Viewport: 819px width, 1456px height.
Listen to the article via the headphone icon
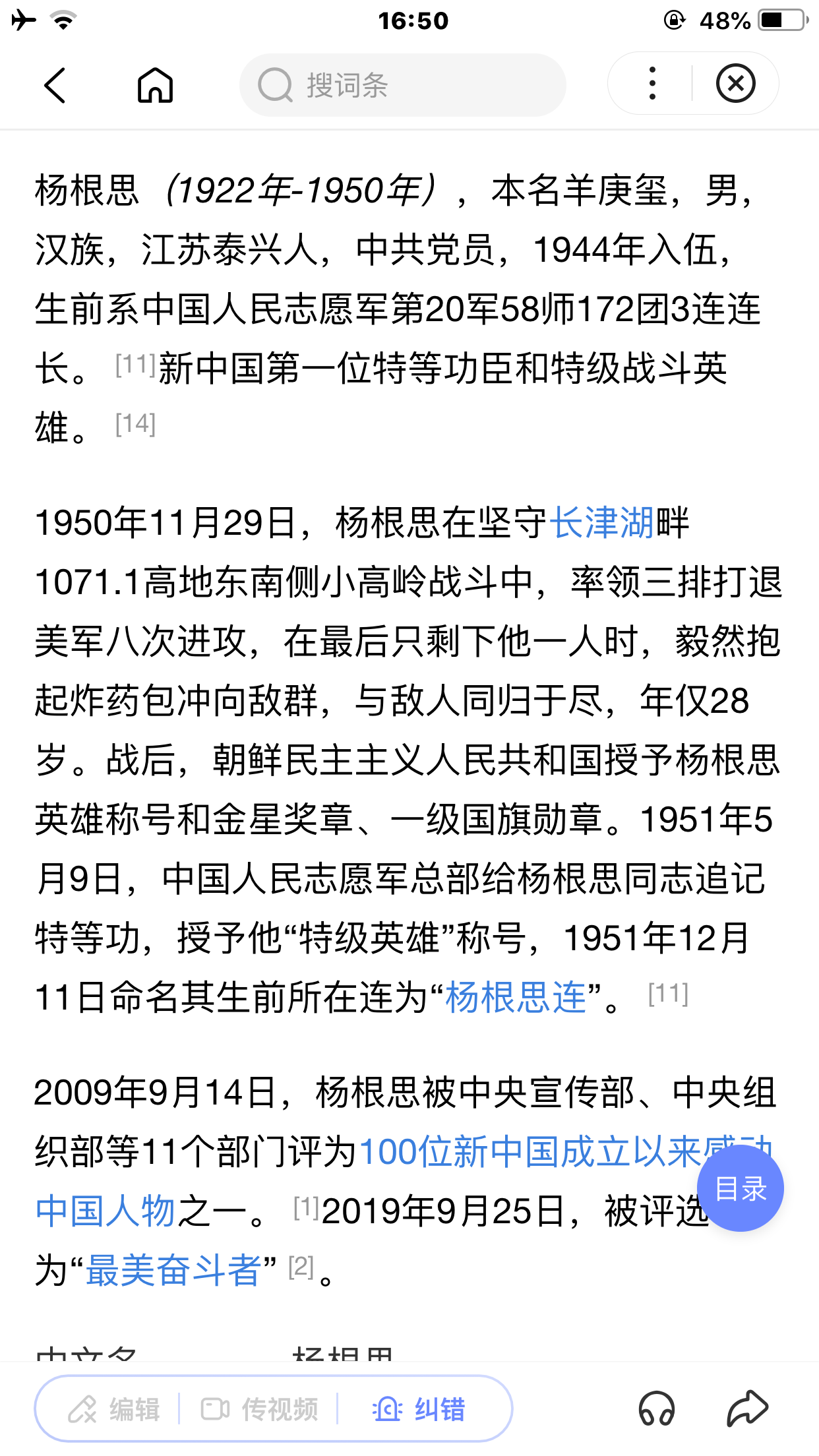coord(656,1409)
